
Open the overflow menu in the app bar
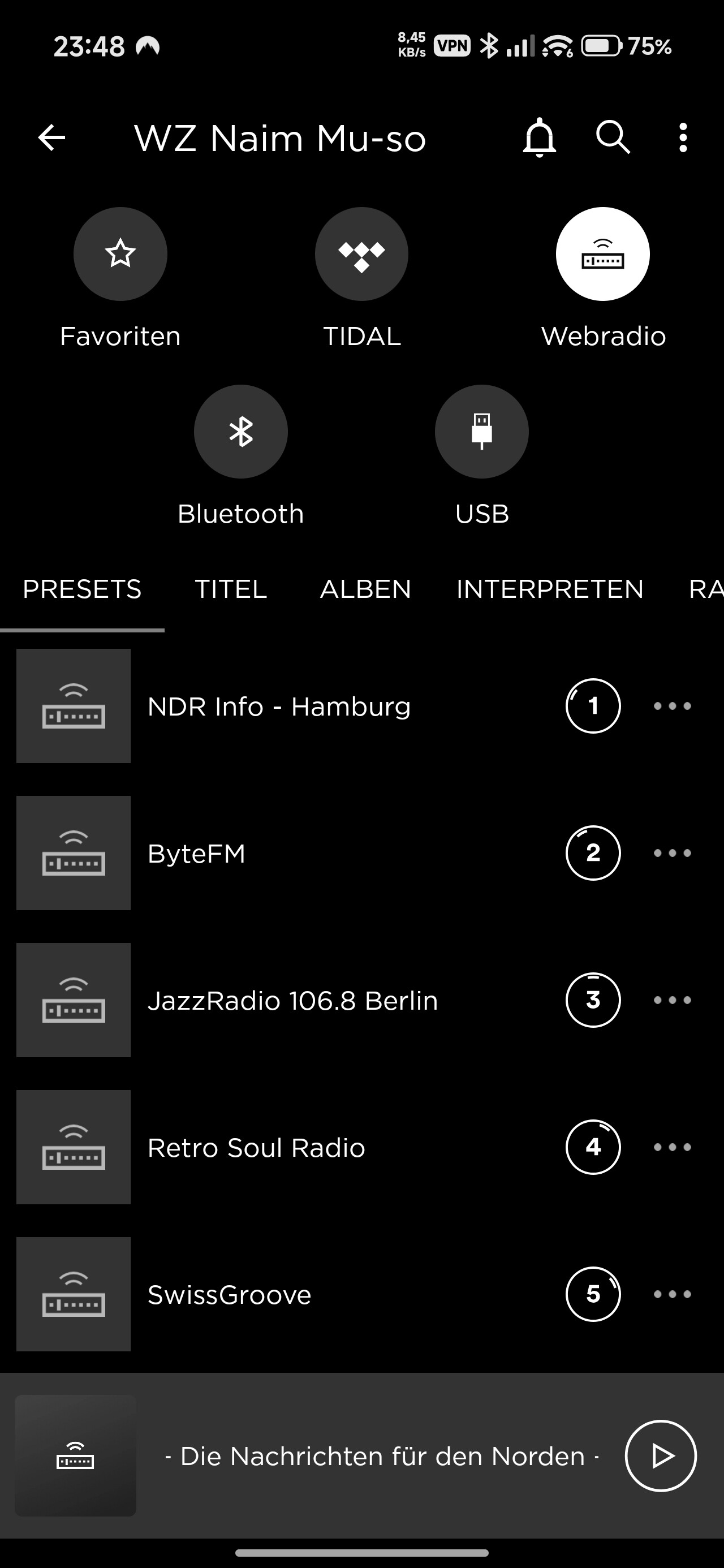click(683, 137)
